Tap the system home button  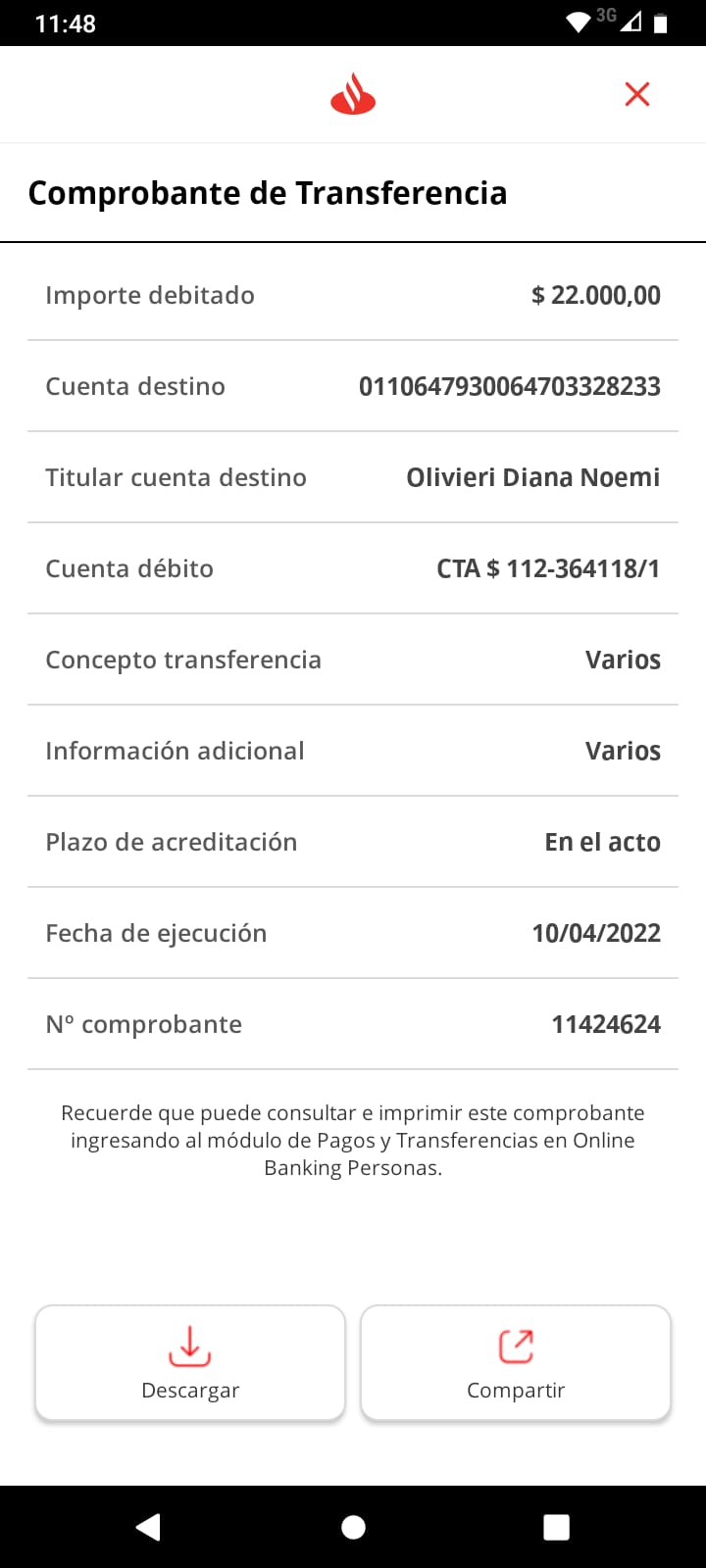[353, 1527]
